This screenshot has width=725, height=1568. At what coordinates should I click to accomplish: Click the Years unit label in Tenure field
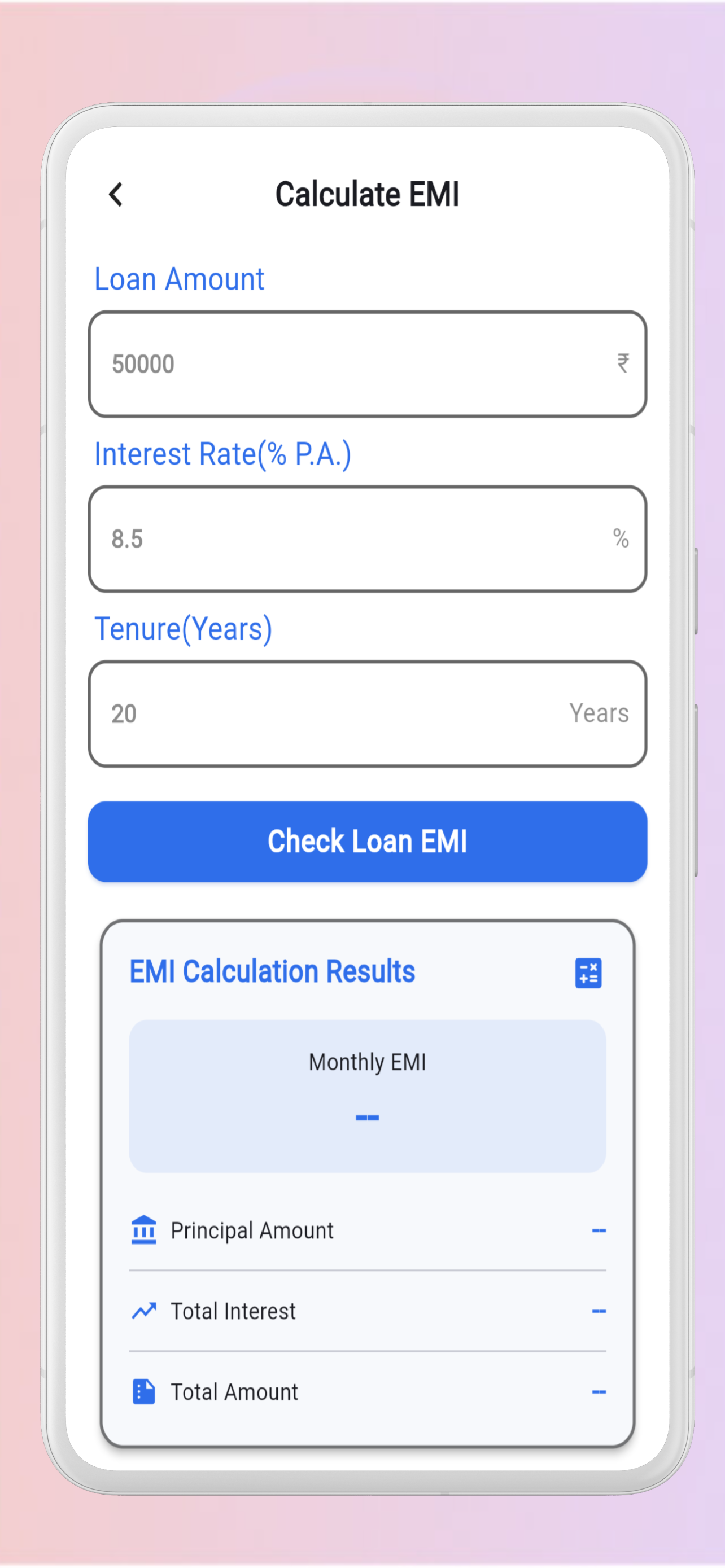pos(599,712)
